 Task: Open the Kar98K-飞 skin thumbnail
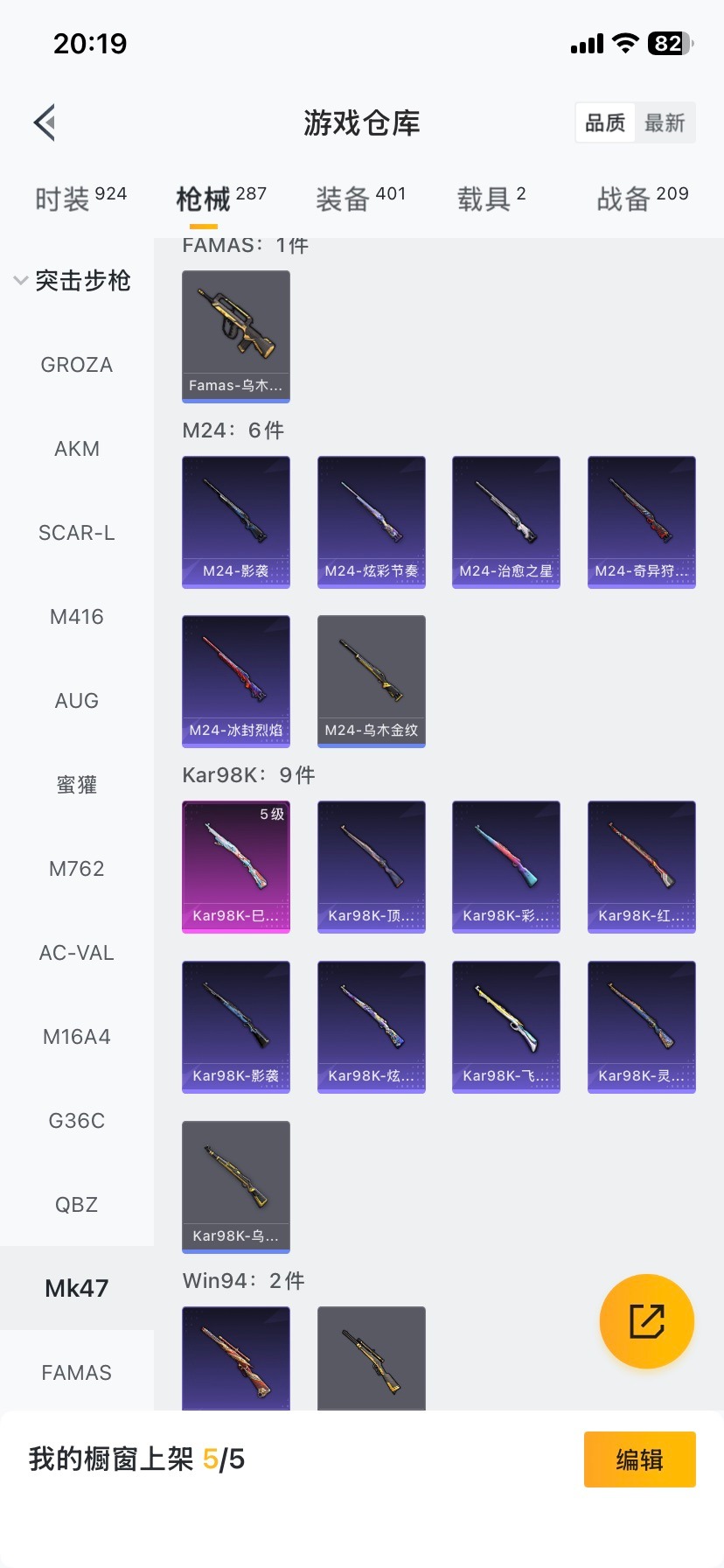505,1026
